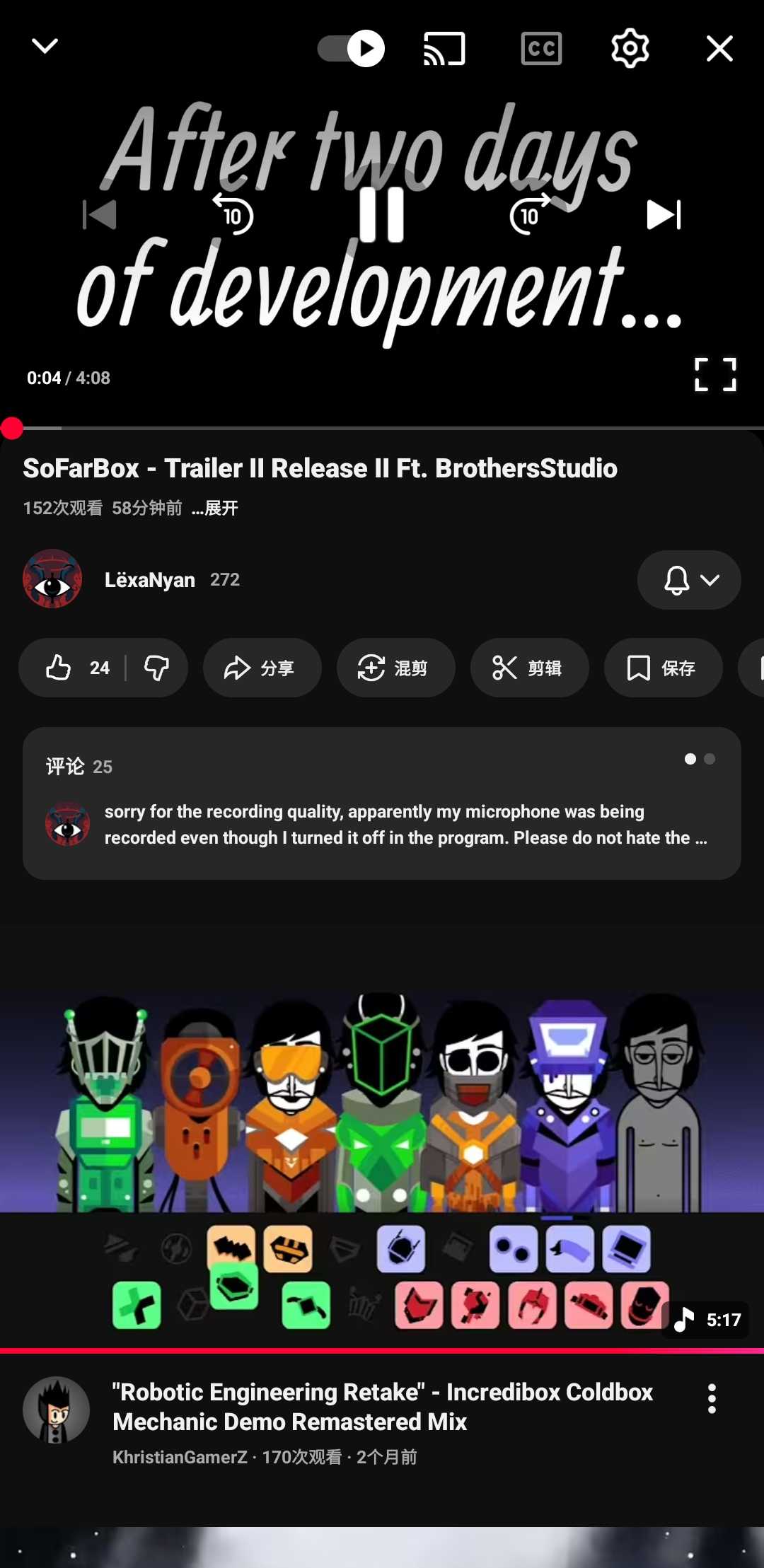Go to the previous video

(100, 215)
